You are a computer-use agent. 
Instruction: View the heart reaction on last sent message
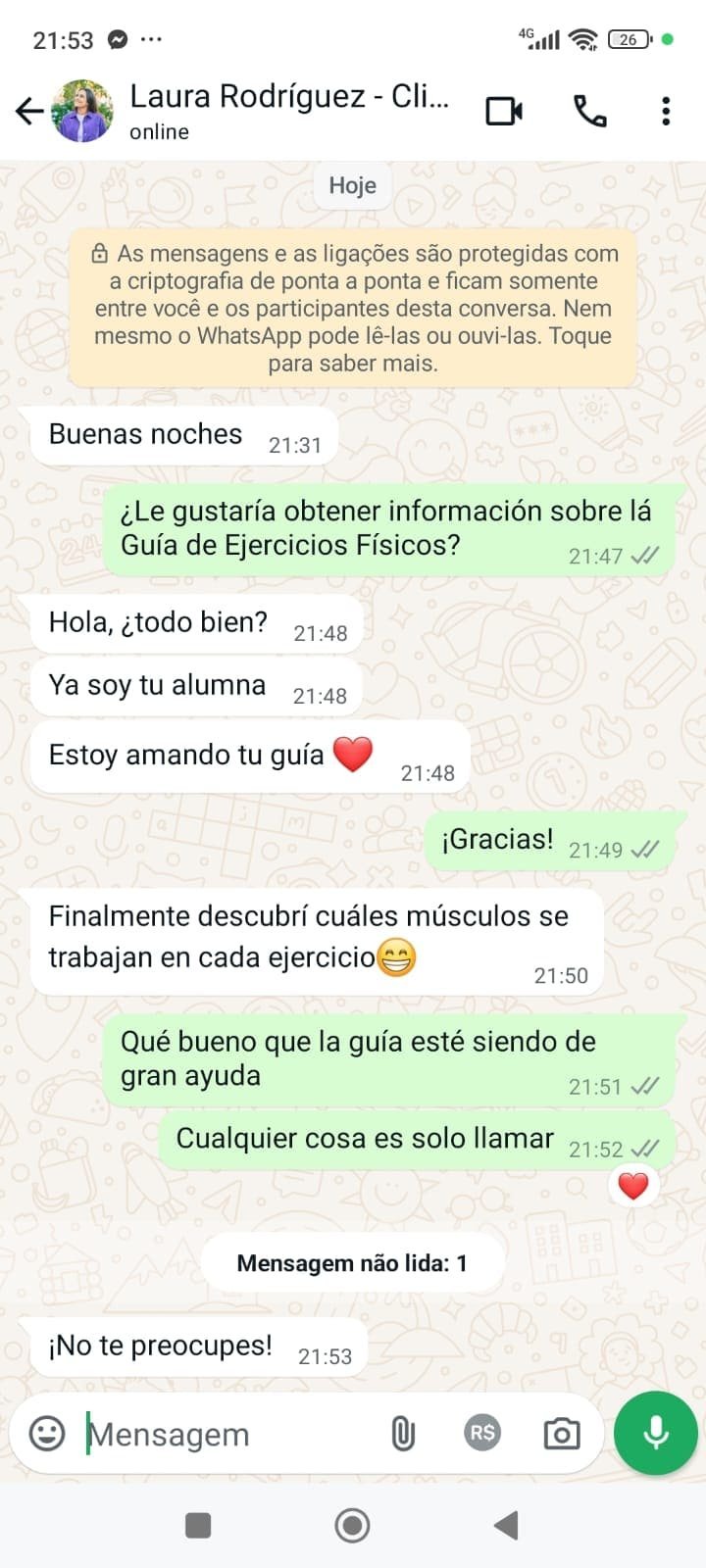(633, 1186)
